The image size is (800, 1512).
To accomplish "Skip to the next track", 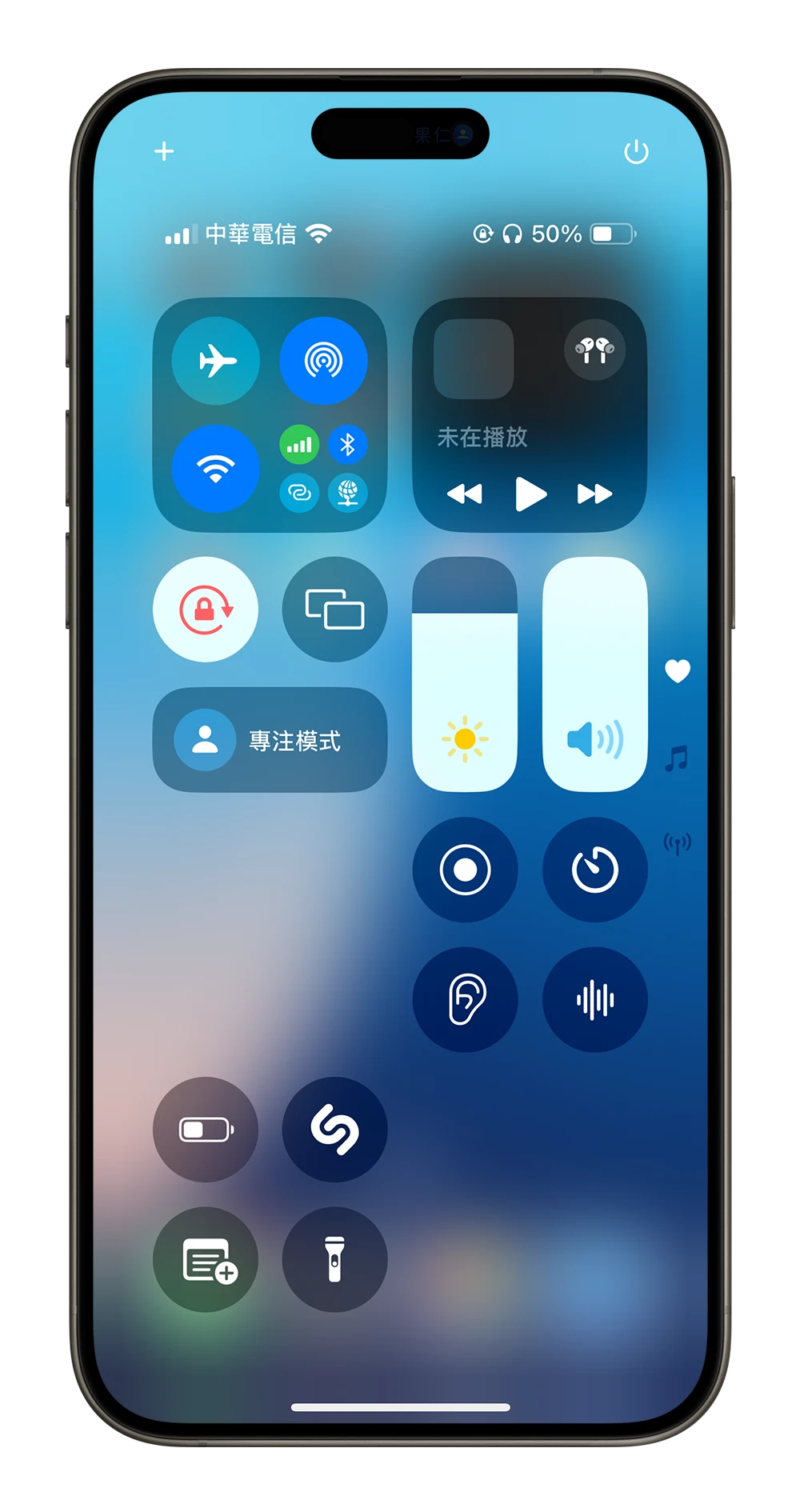I will (x=594, y=494).
